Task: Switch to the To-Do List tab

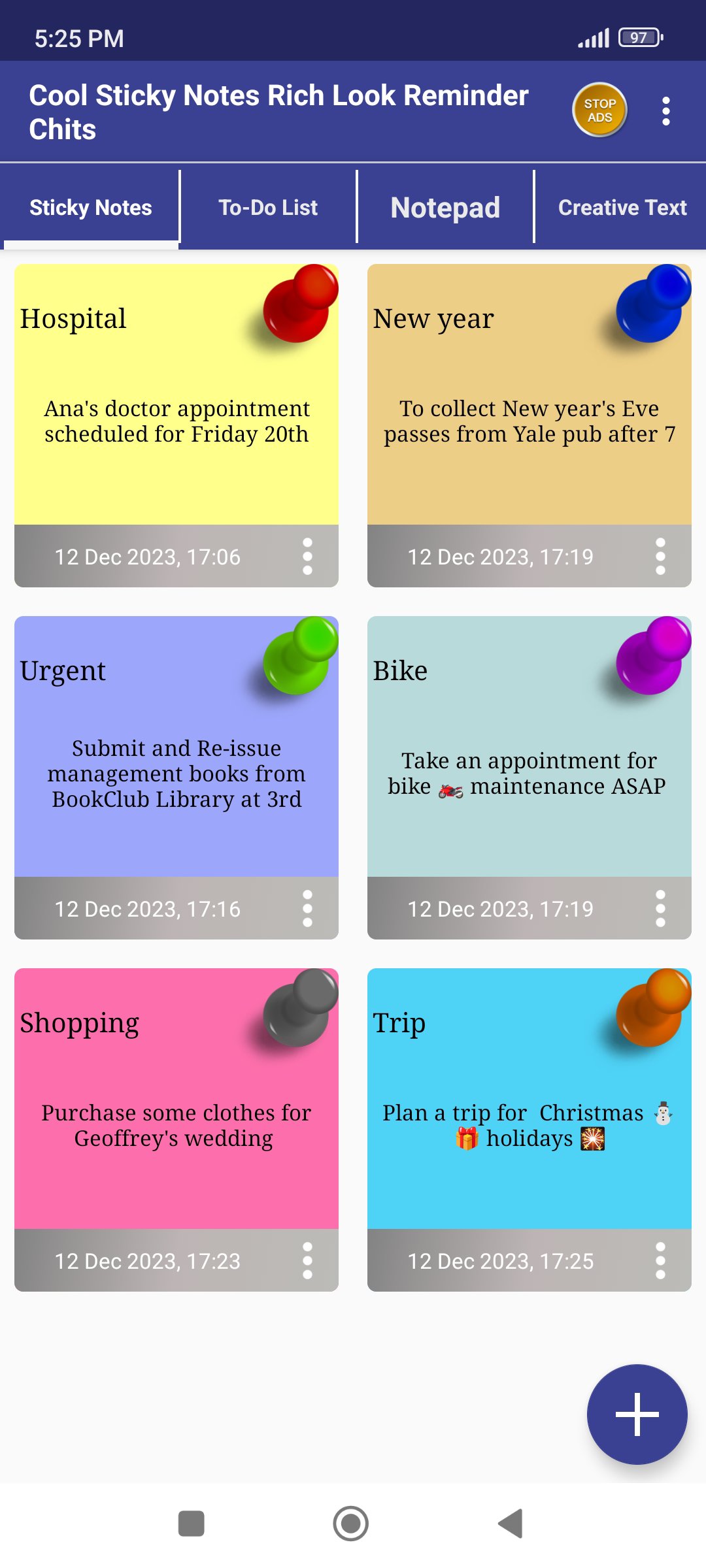Action: coord(268,208)
